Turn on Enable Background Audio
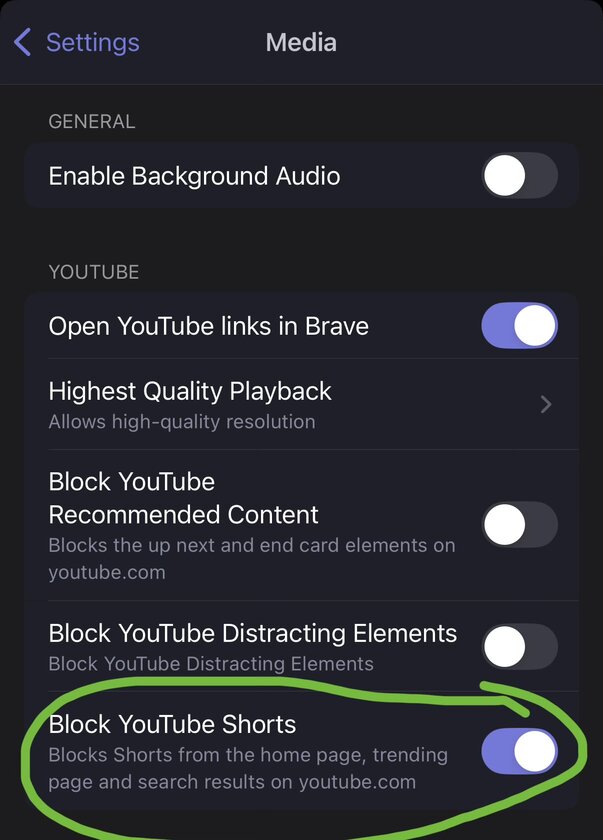The height and width of the screenshot is (840, 603). tap(519, 176)
